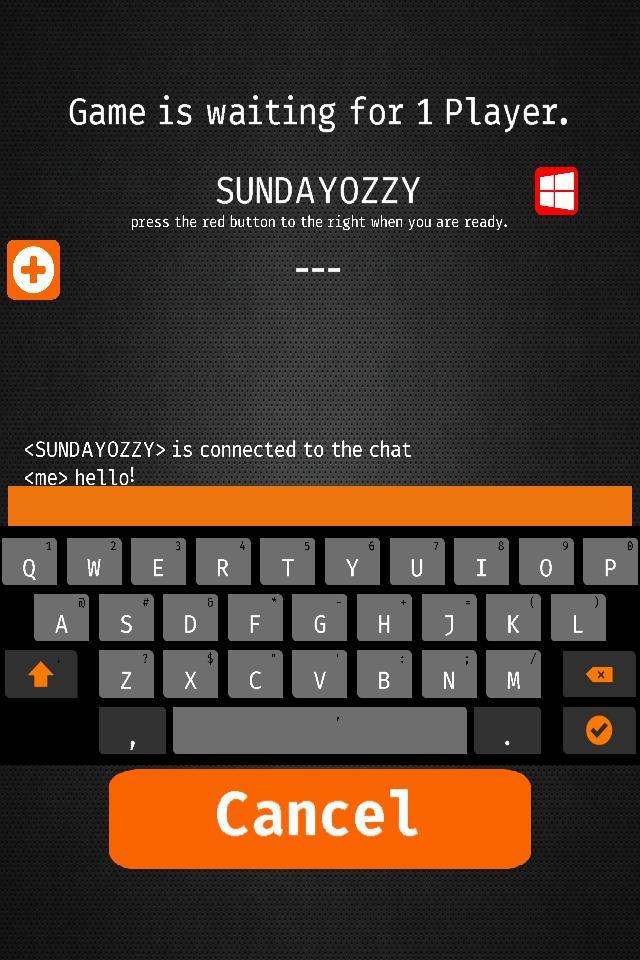Tap the shift arrow key
The width and height of the screenshot is (640, 960).
point(41,675)
